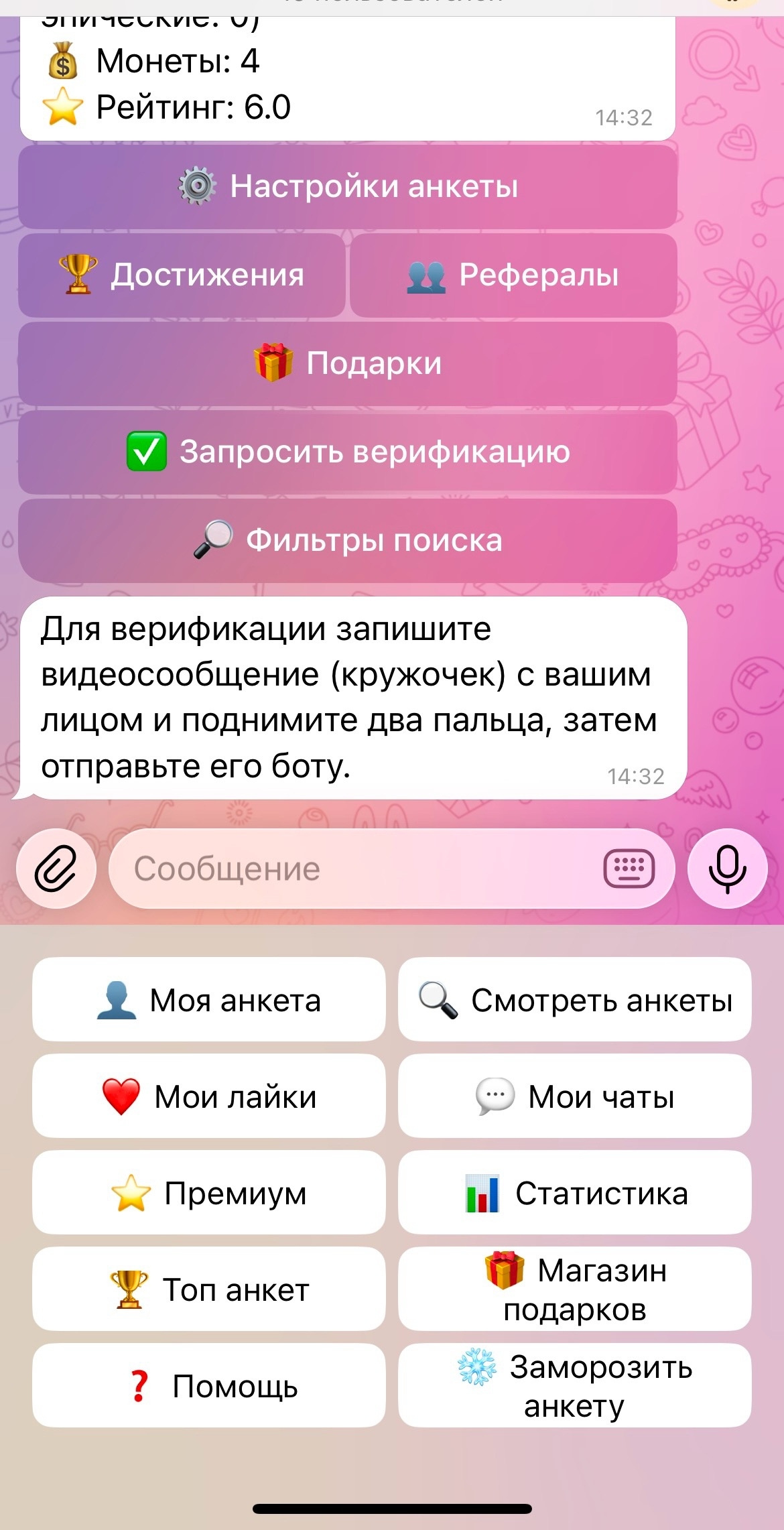
Task: View Статистика
Action: point(575,1193)
